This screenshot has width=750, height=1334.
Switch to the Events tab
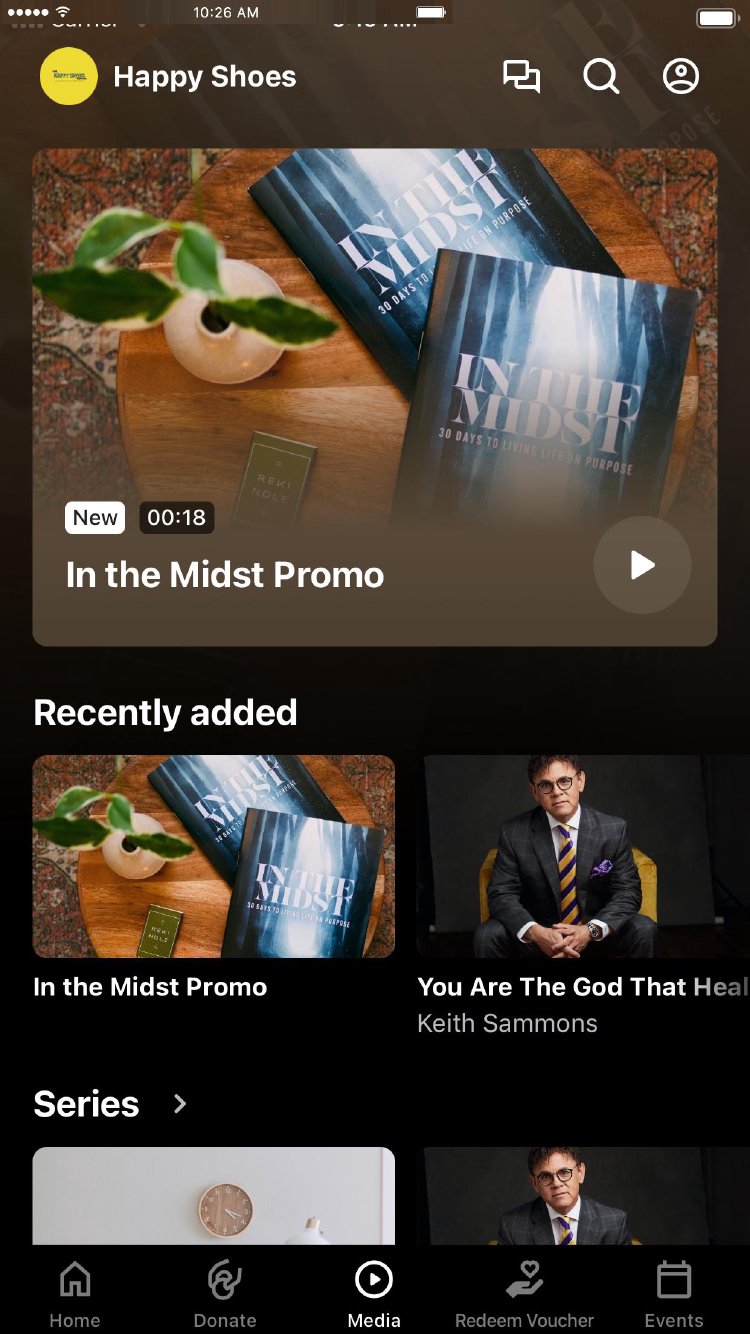pos(674,1294)
